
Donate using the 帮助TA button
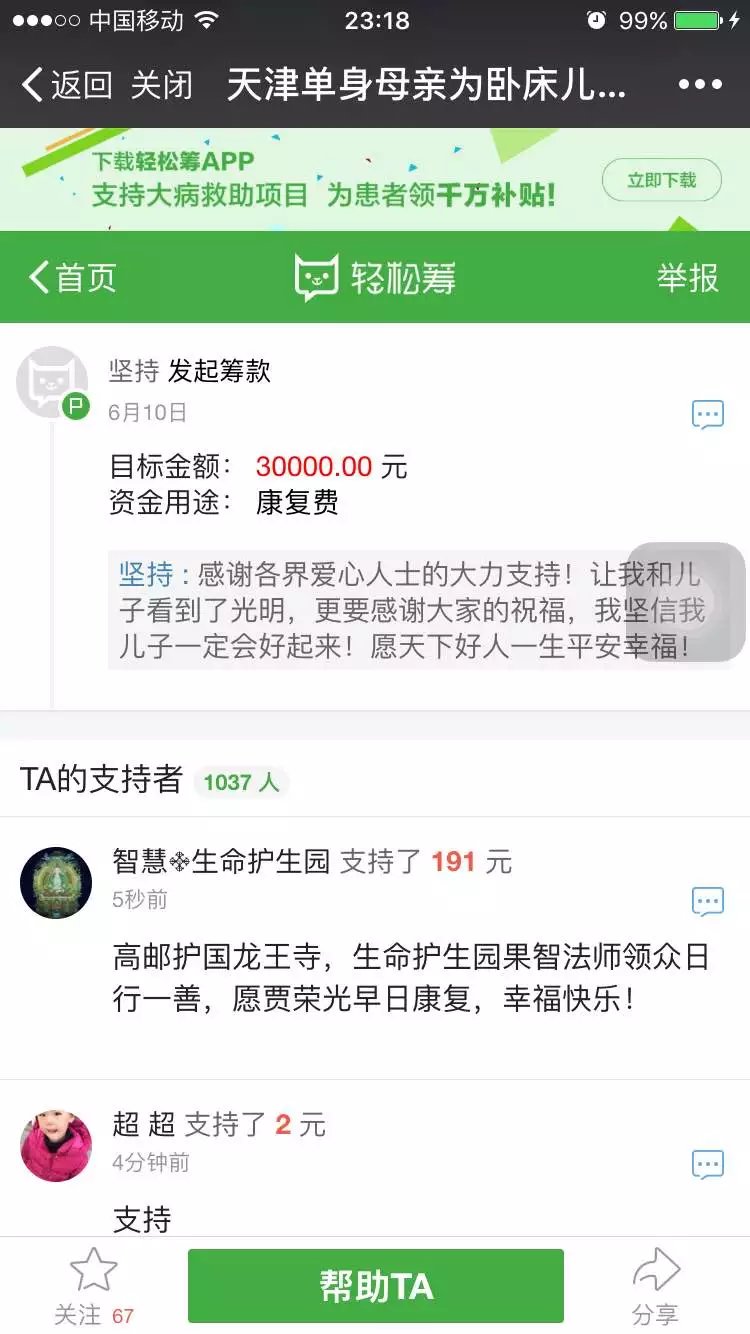click(376, 1286)
